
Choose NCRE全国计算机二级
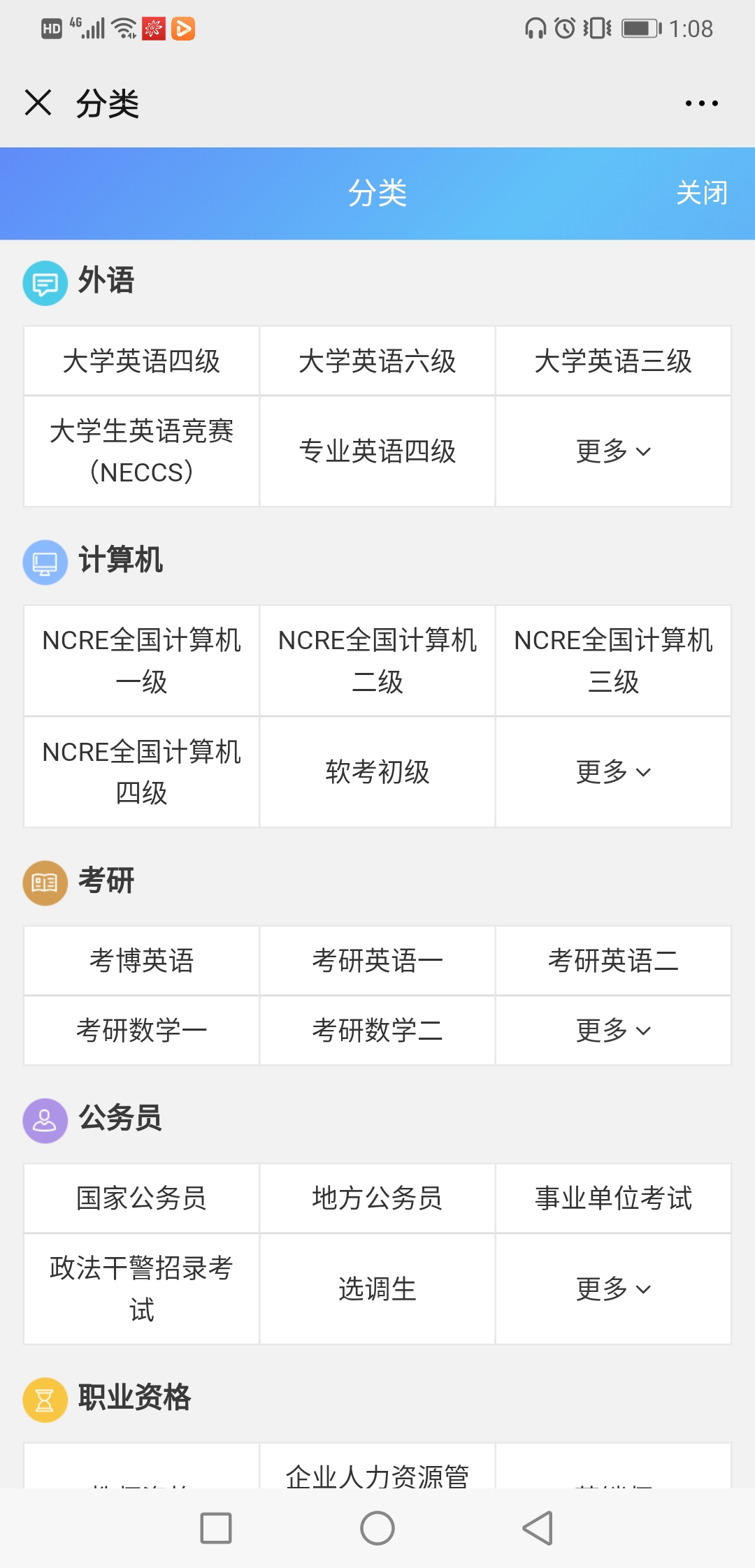[377, 661]
